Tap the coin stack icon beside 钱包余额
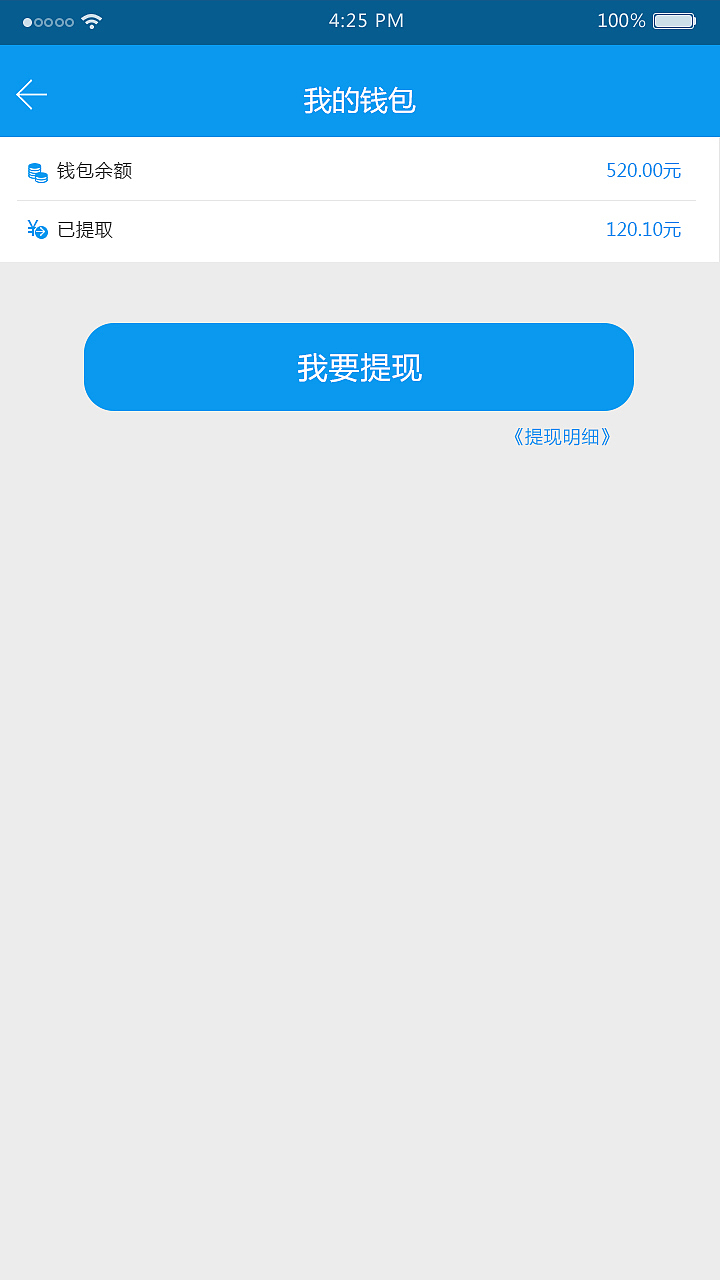This screenshot has width=720, height=1280. [37, 171]
